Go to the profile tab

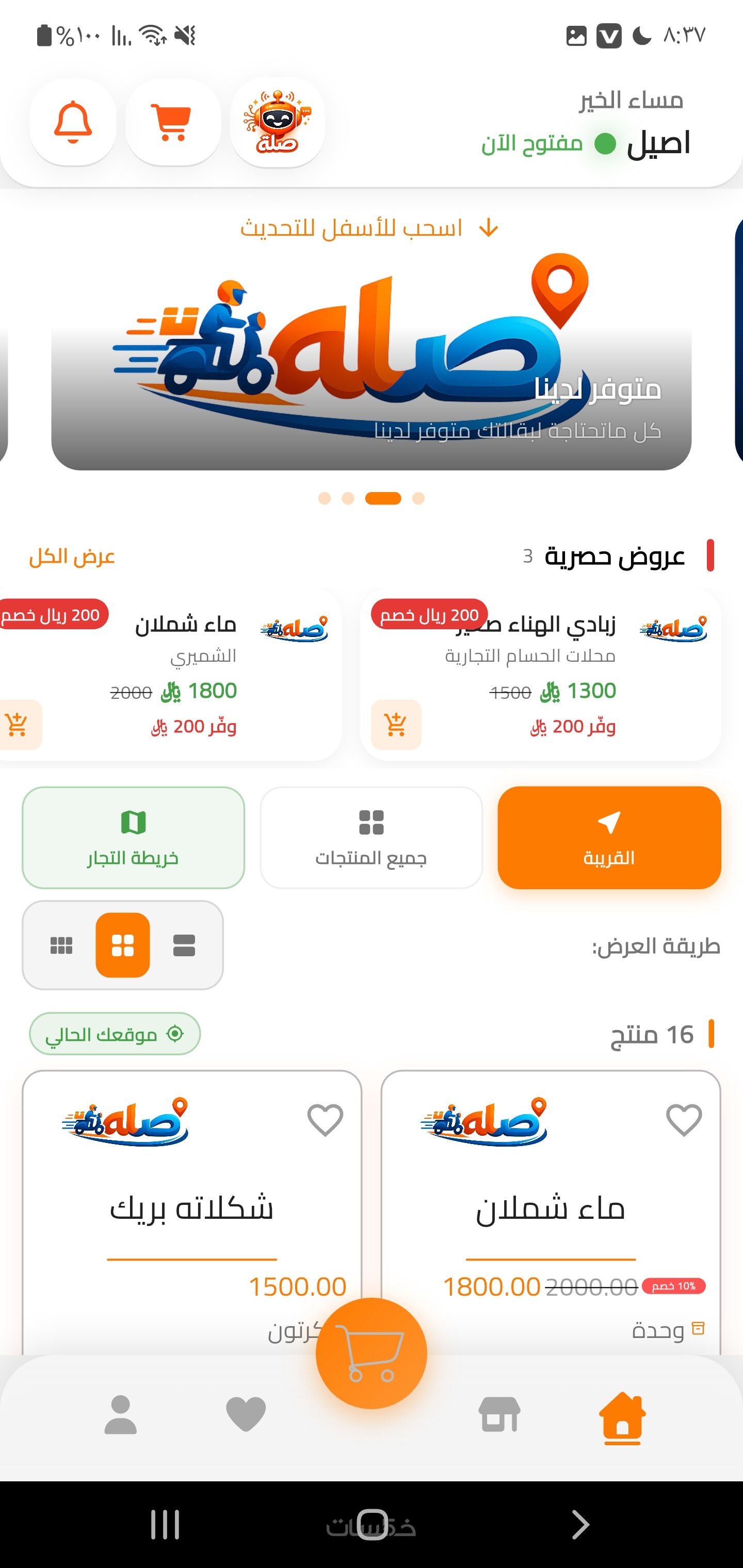click(121, 1413)
